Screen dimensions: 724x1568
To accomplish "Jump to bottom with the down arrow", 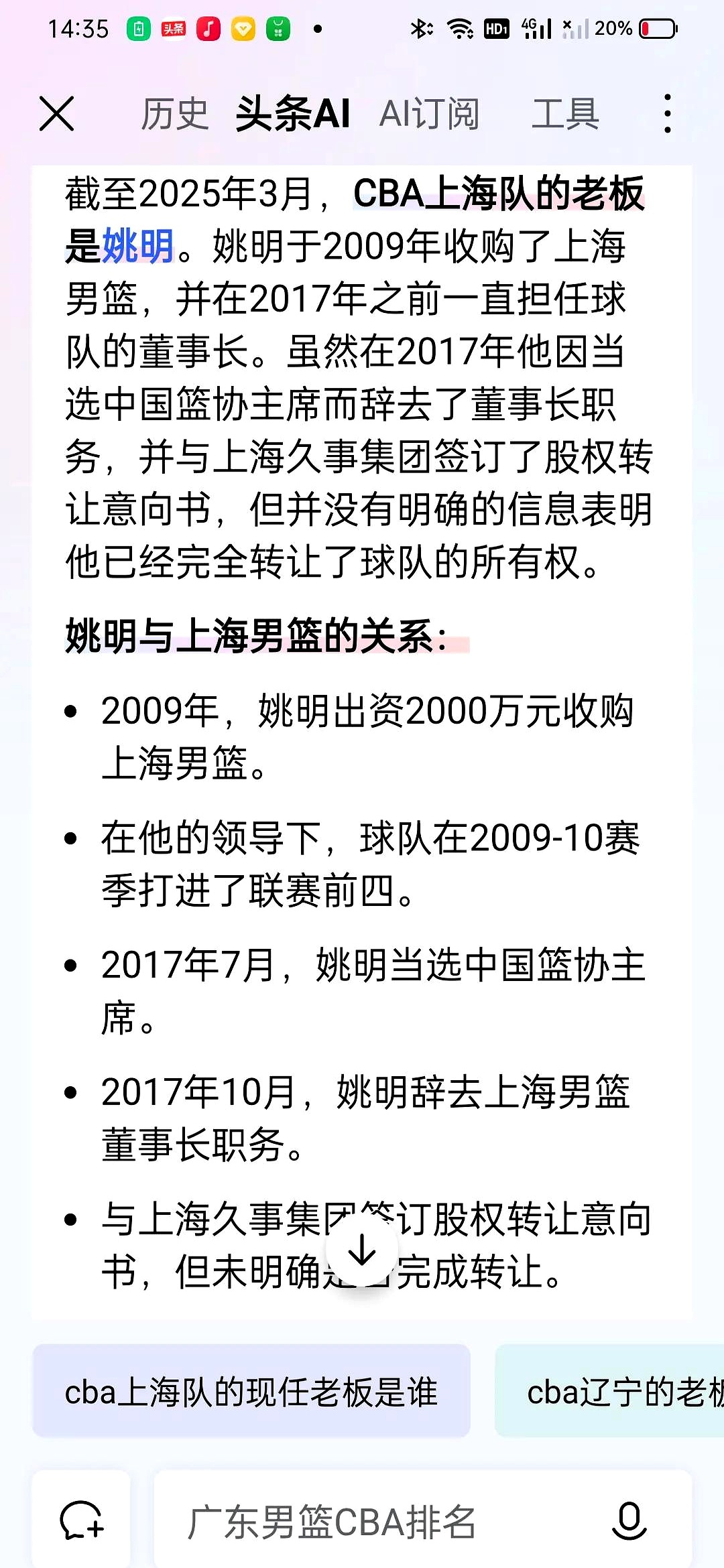I will click(x=362, y=1250).
